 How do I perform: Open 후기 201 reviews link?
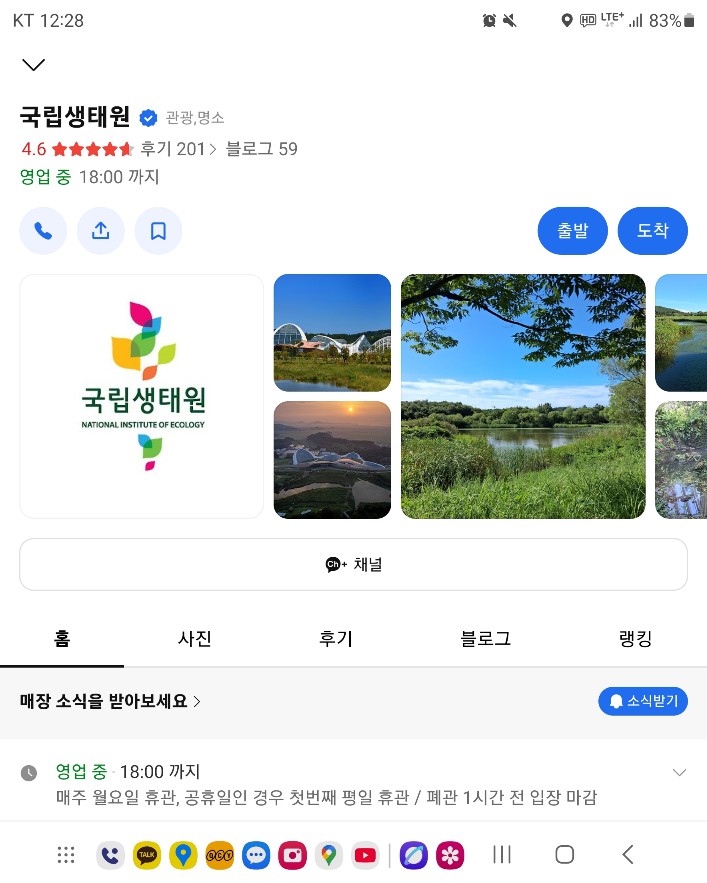[178, 149]
